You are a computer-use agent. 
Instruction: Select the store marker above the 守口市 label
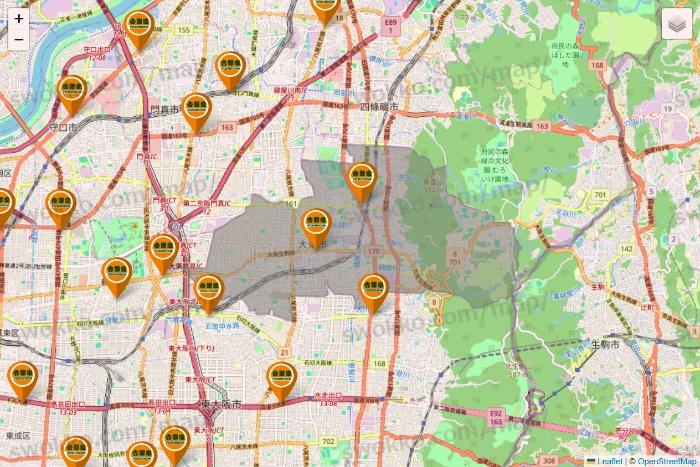pos(72,95)
